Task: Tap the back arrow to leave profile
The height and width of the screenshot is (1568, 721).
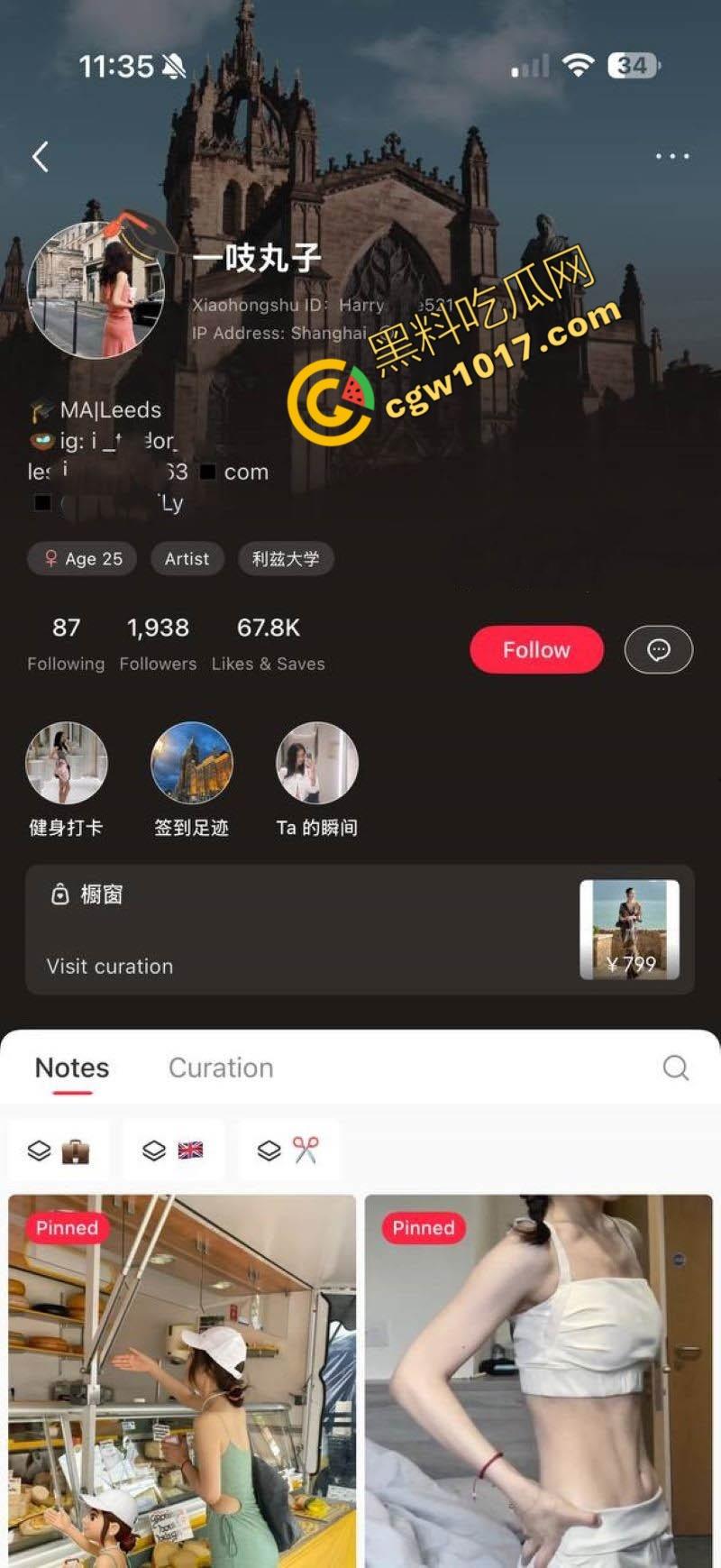Action: [40, 156]
